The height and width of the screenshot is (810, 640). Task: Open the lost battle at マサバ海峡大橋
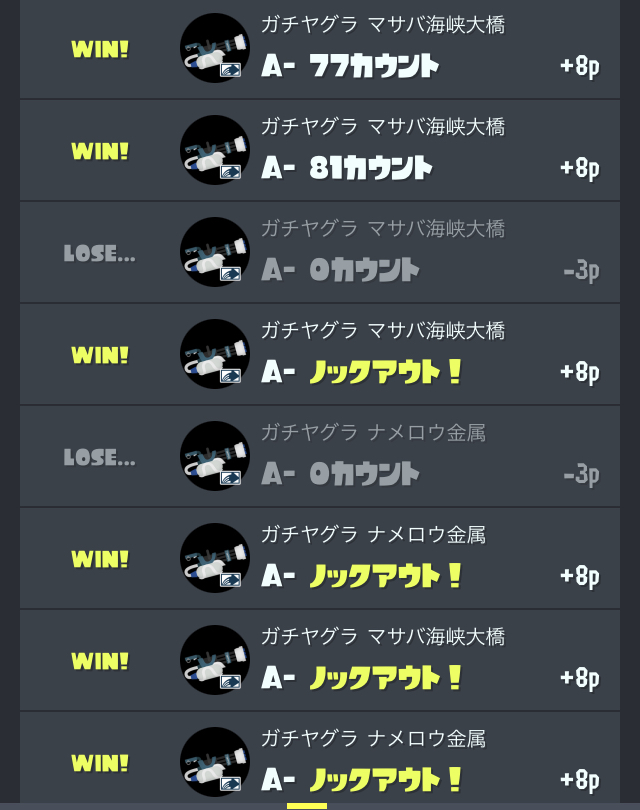tap(320, 253)
